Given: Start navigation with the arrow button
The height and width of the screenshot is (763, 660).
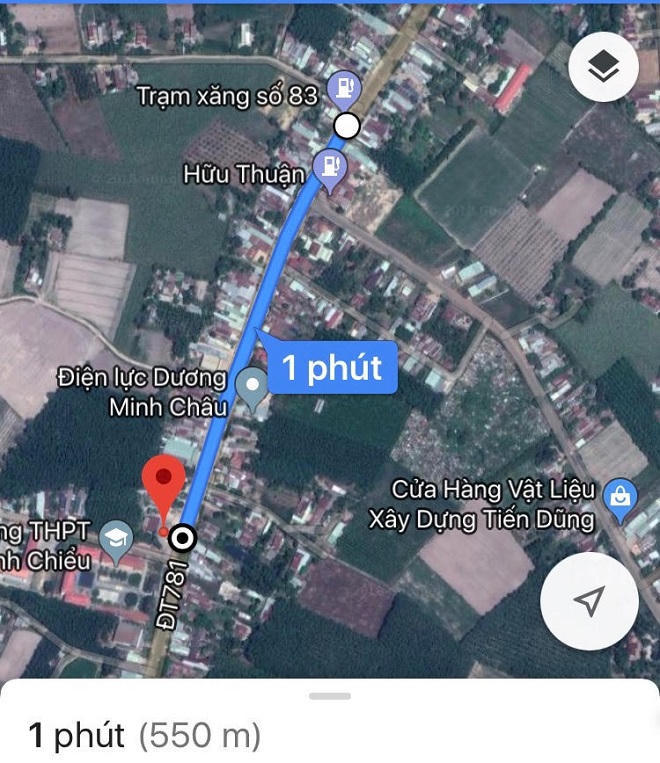Looking at the screenshot, I should point(589,601).
